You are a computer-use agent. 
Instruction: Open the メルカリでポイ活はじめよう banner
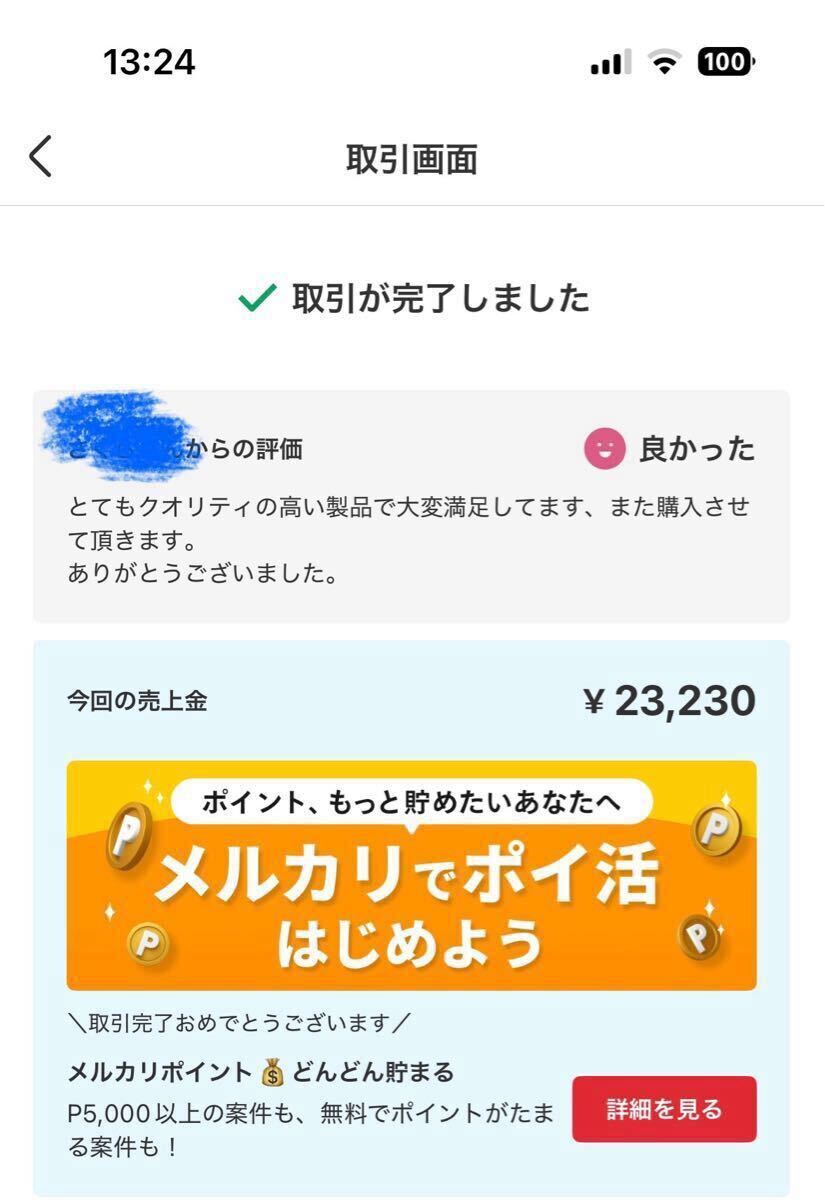tap(410, 878)
